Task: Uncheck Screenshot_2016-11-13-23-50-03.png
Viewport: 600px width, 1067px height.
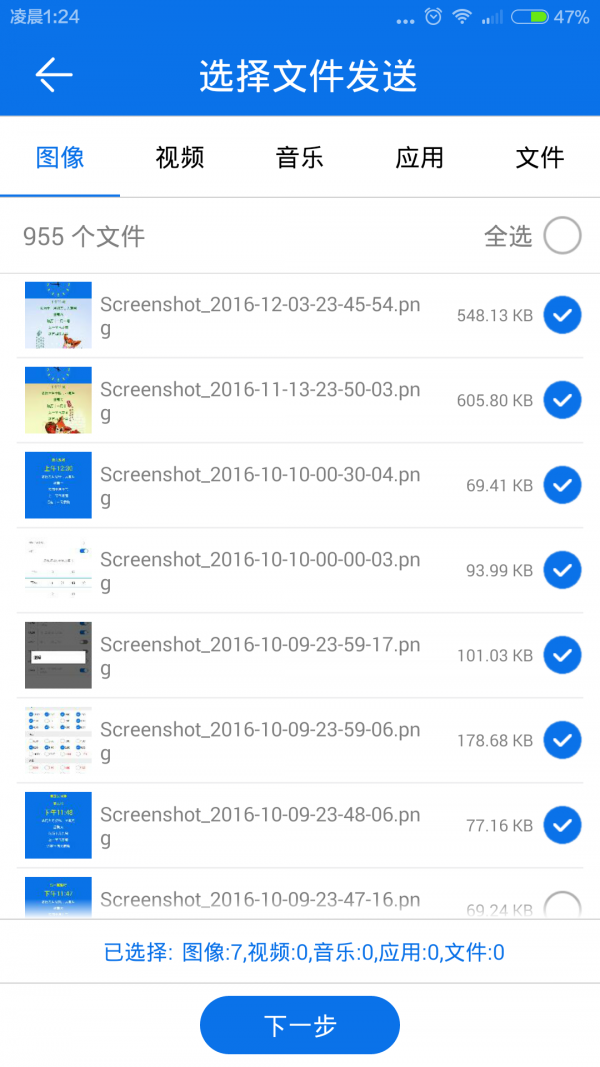Action: pyautogui.click(x=562, y=401)
